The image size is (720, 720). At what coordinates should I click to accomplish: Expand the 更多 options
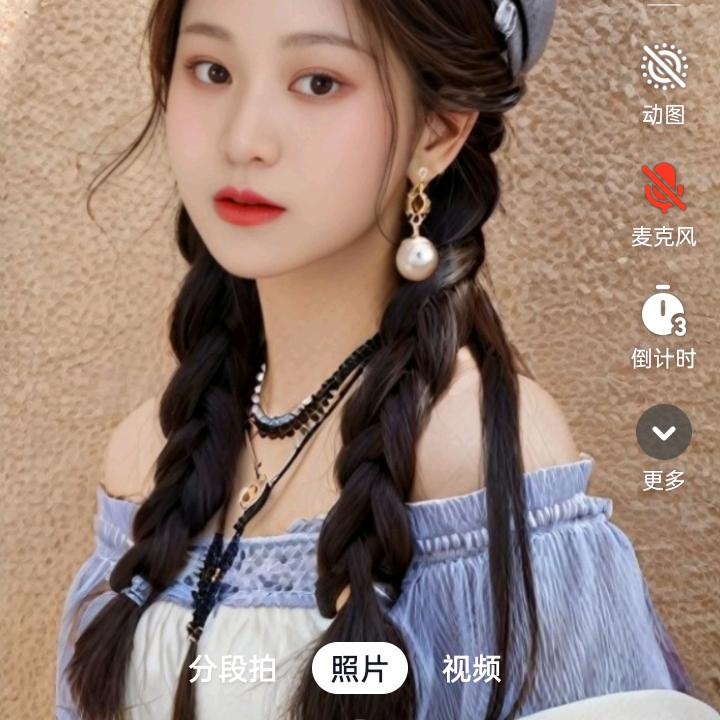pyautogui.click(x=664, y=432)
